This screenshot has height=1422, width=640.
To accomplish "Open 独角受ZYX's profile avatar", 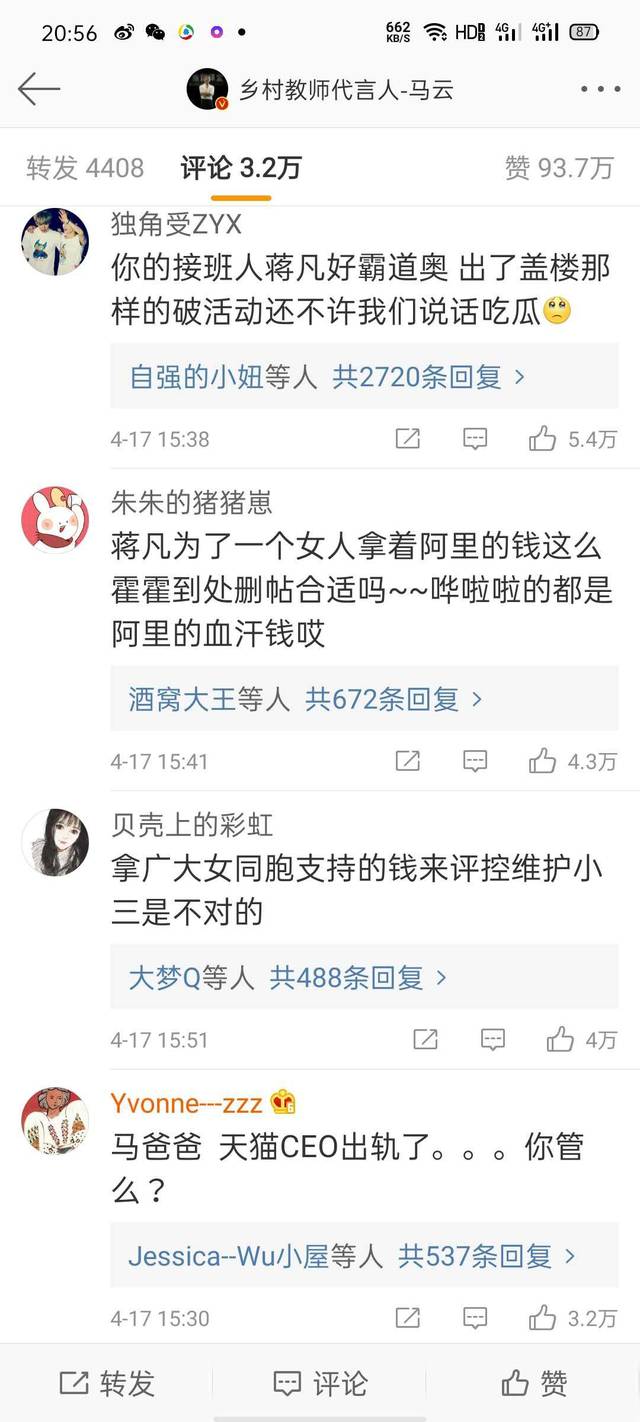I will [55, 242].
